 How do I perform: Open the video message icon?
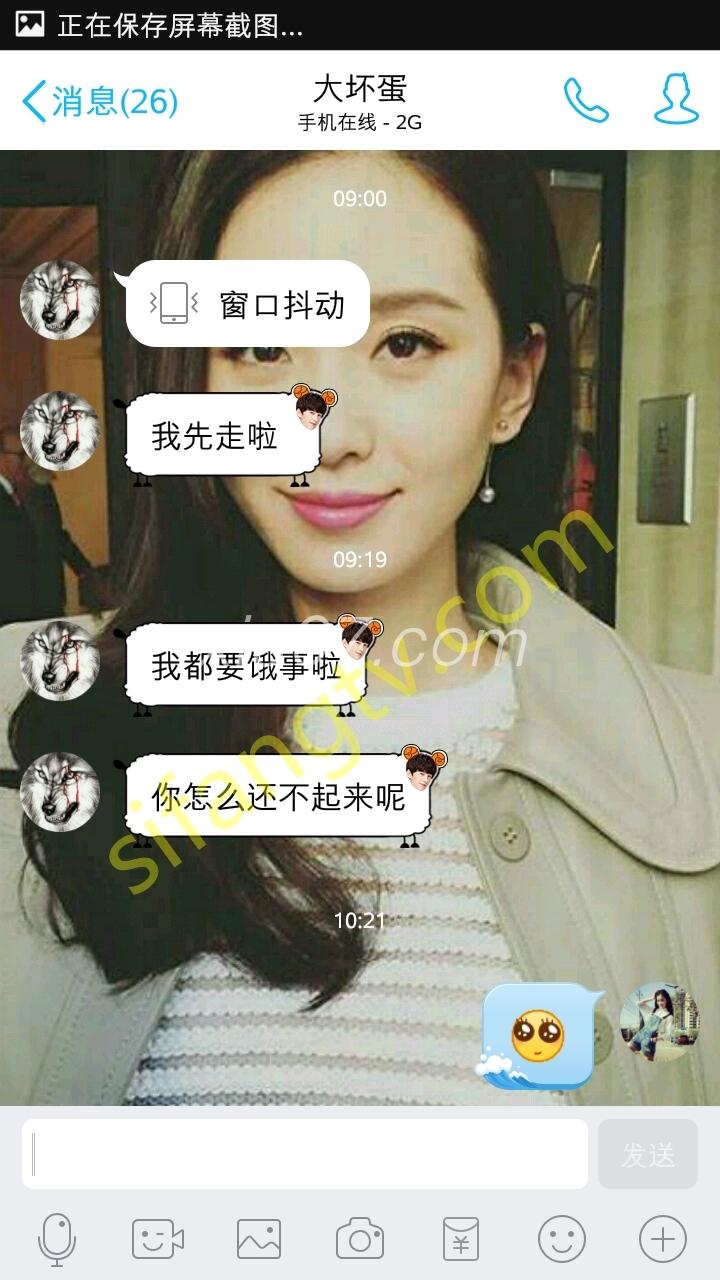[x=158, y=1240]
